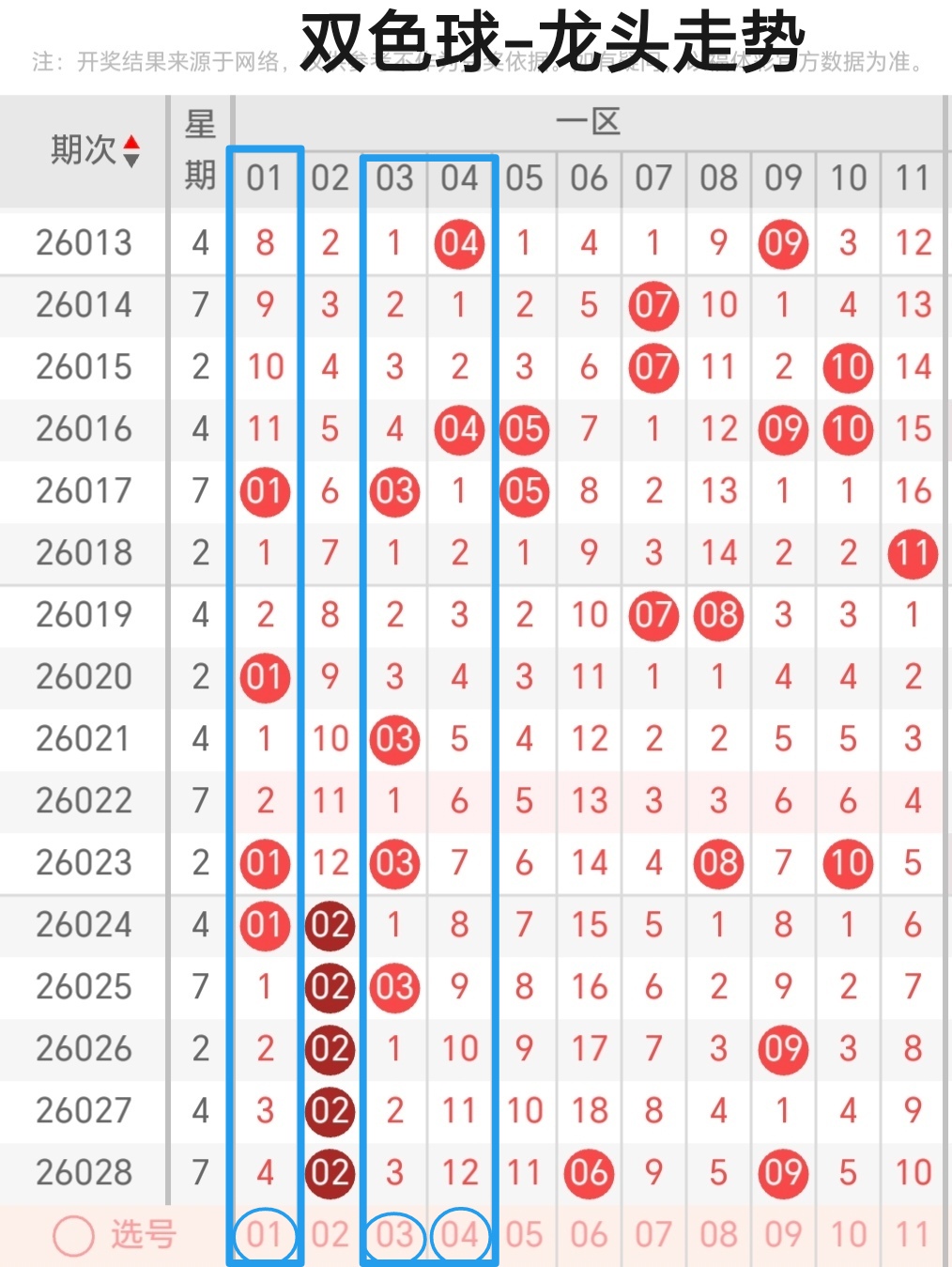Toggle the 期次 sort order arrows
This screenshot has height=1267, width=952.
[131, 150]
